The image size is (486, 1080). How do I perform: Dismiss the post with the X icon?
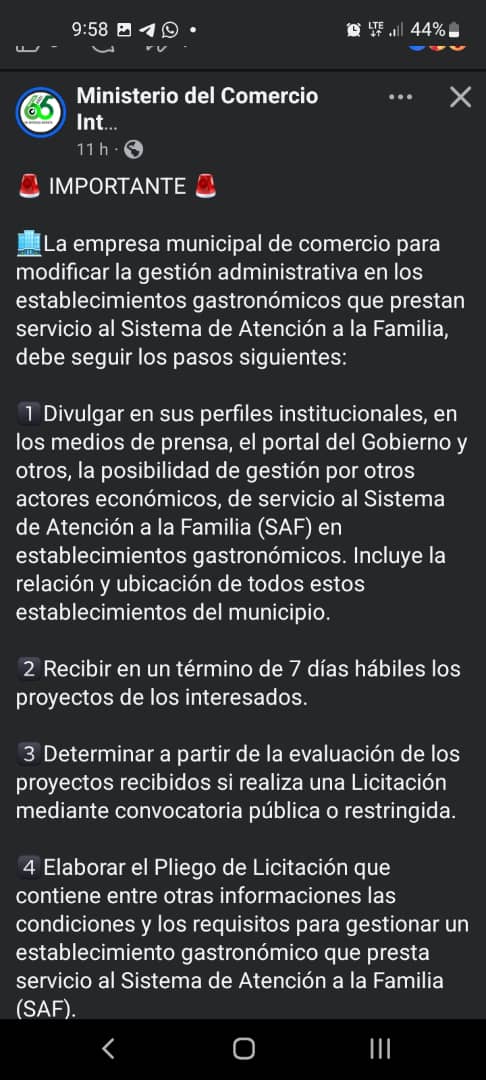click(x=461, y=98)
